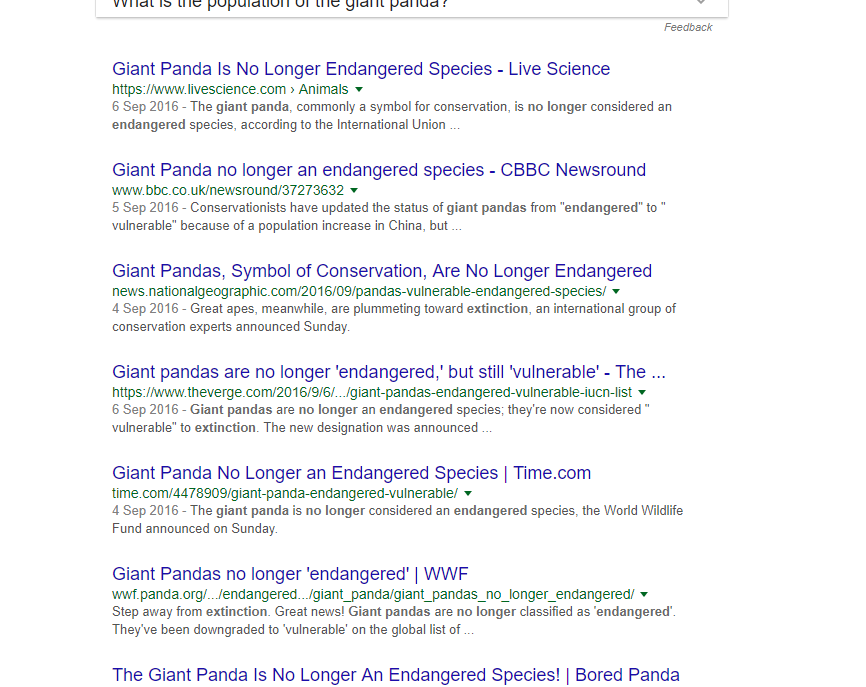Open the Time.com giant panda article
The image size is (866, 687).
(x=351, y=473)
